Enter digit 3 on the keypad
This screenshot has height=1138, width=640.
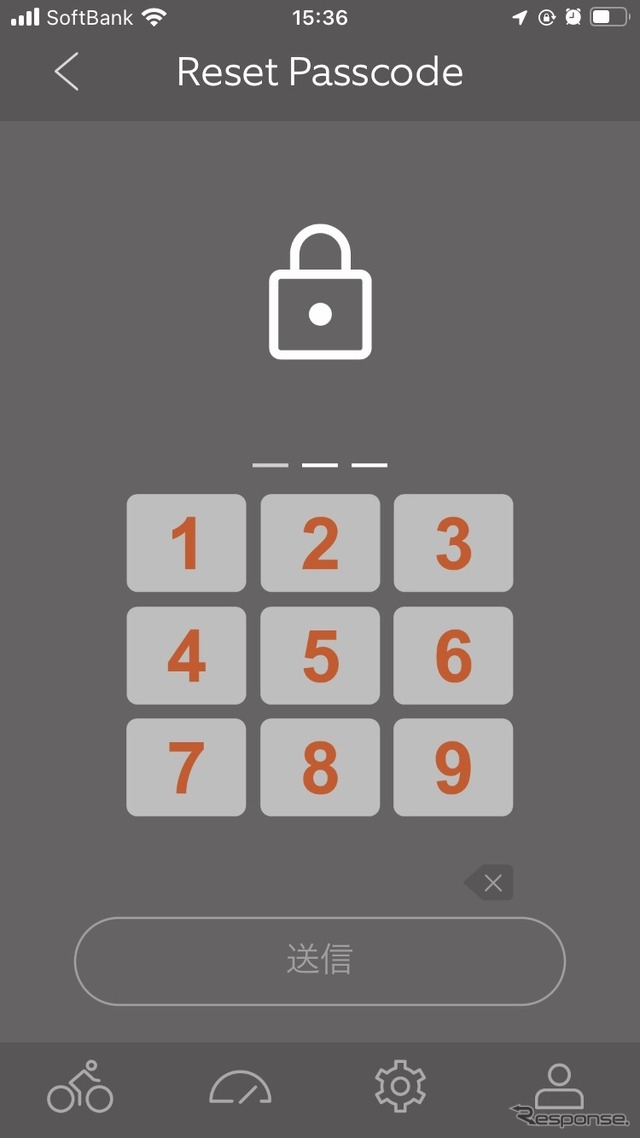pyautogui.click(x=453, y=543)
